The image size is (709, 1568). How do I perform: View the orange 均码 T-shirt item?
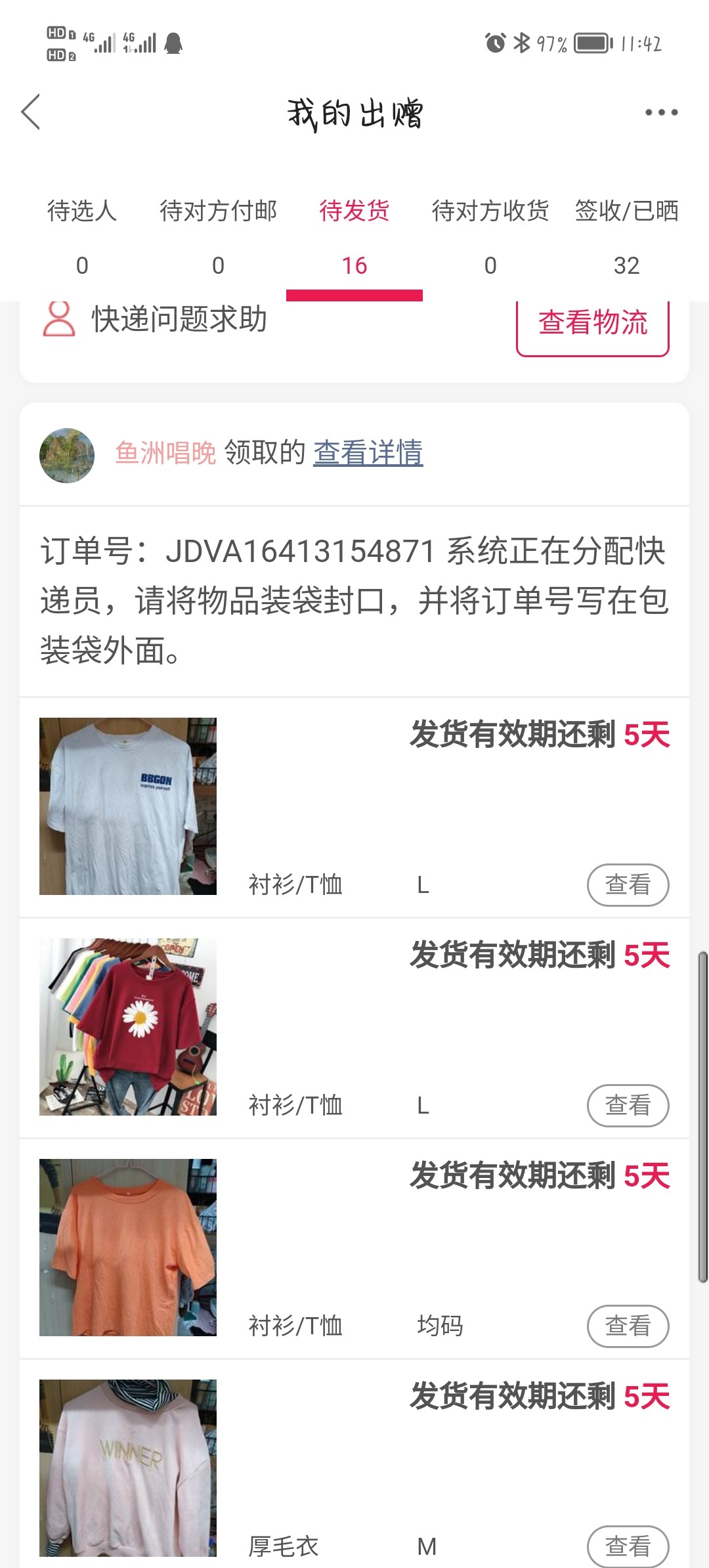tap(628, 1326)
